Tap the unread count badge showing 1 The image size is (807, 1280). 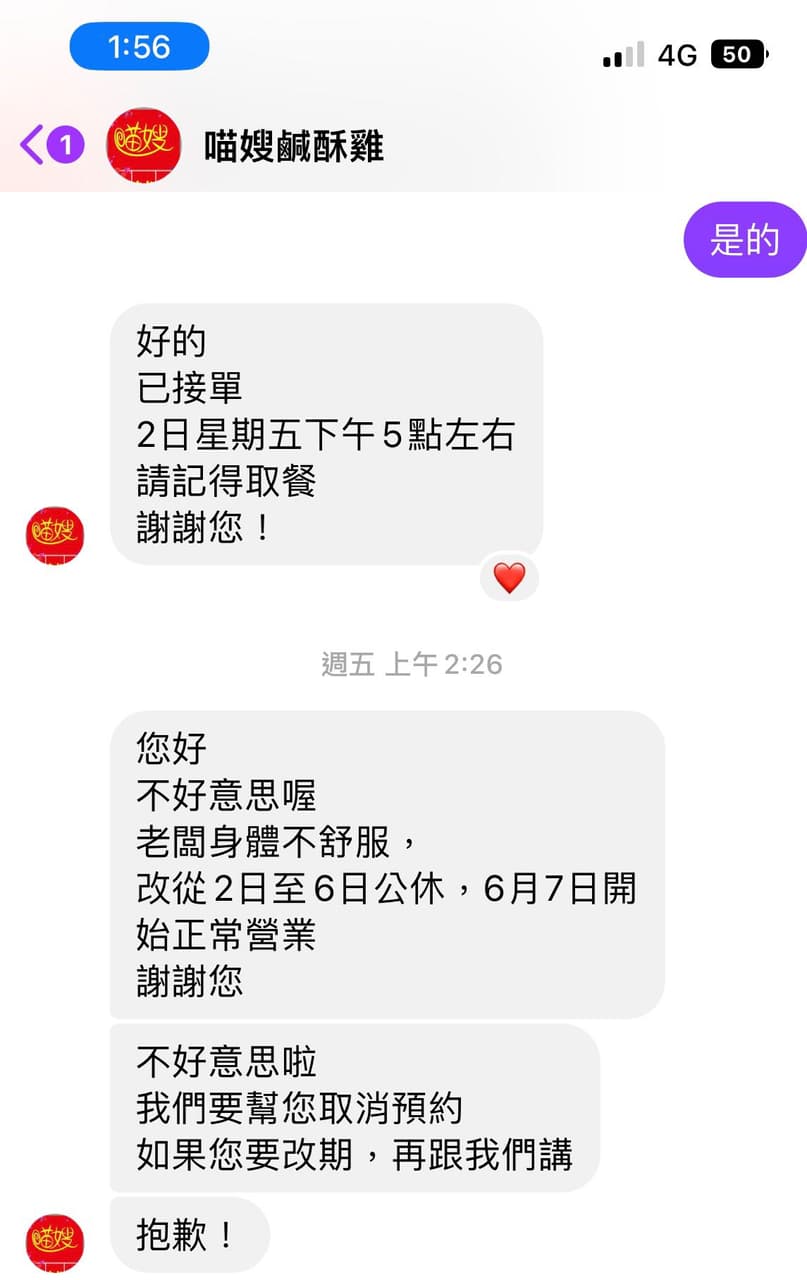point(64,145)
